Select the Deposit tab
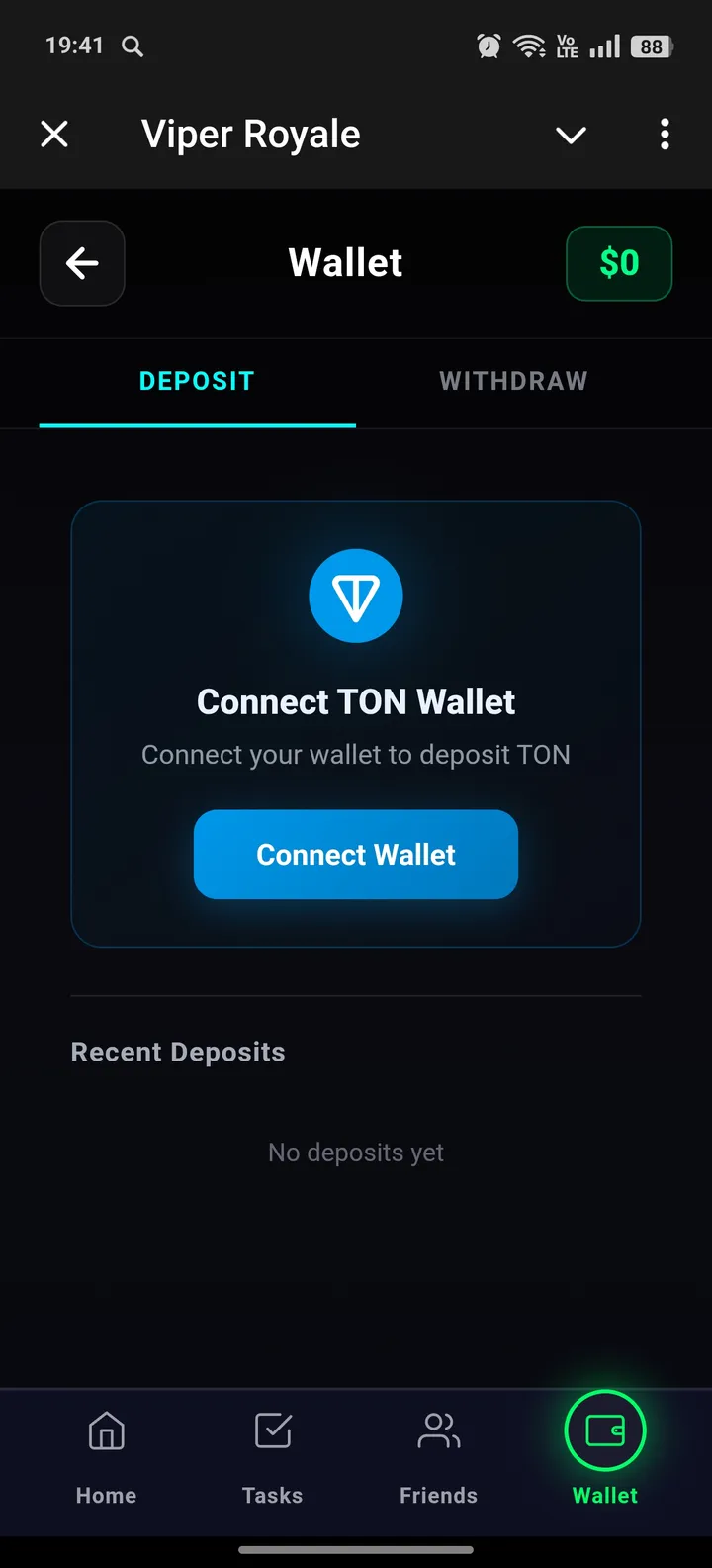Image resolution: width=712 pixels, height=1568 pixels. coord(197,382)
